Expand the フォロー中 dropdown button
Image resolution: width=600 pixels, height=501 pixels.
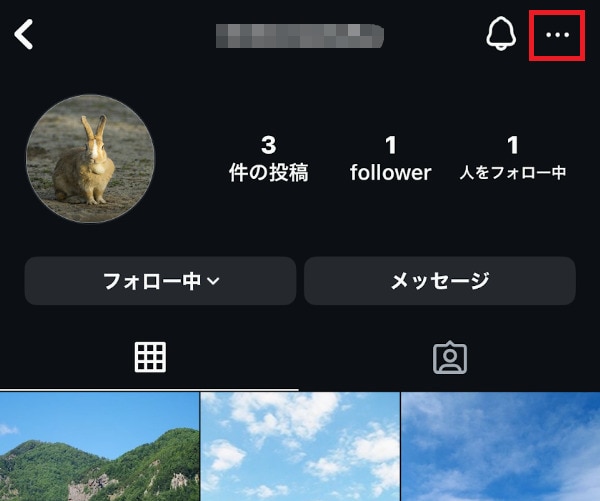(x=160, y=281)
